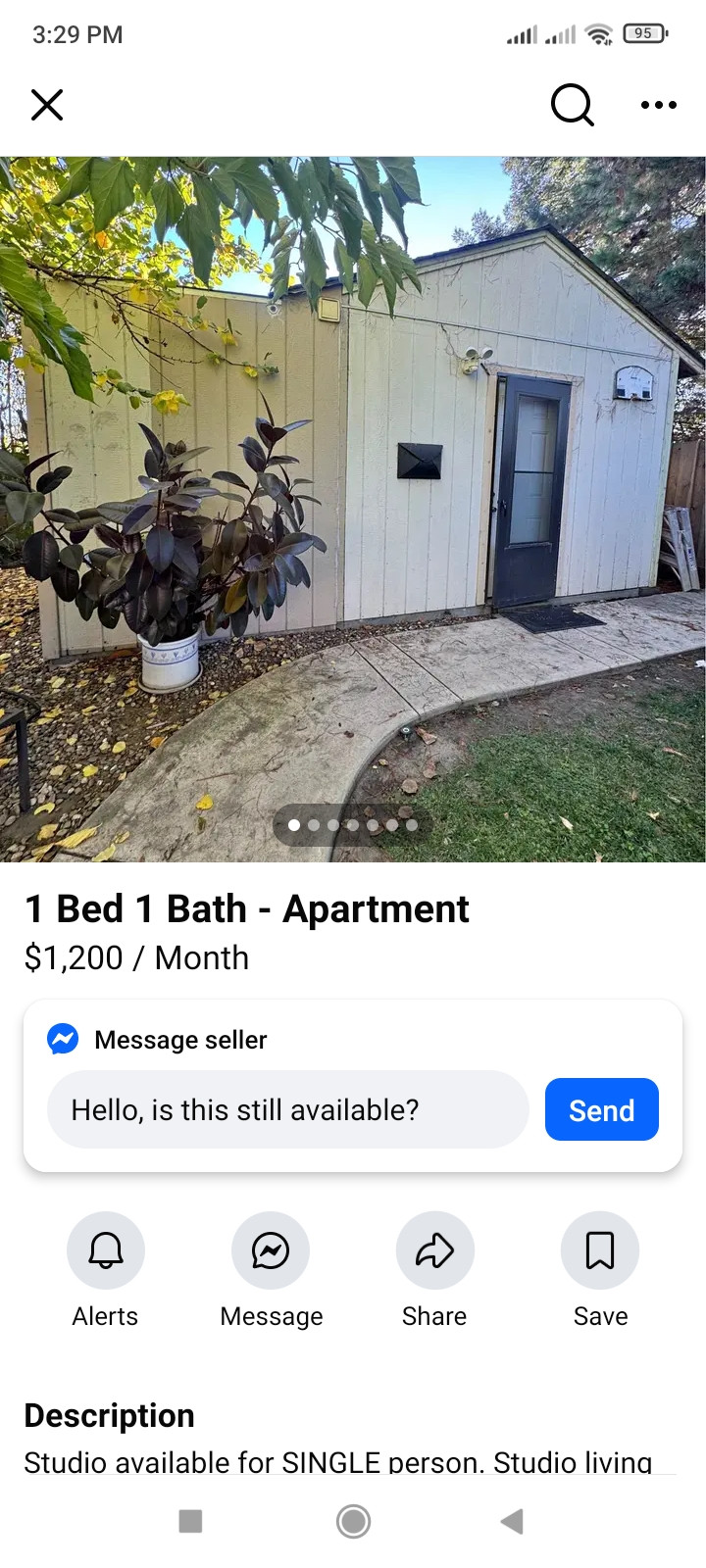706x1568 pixels.
Task: Open the three-dot overflow menu
Action: [x=658, y=105]
